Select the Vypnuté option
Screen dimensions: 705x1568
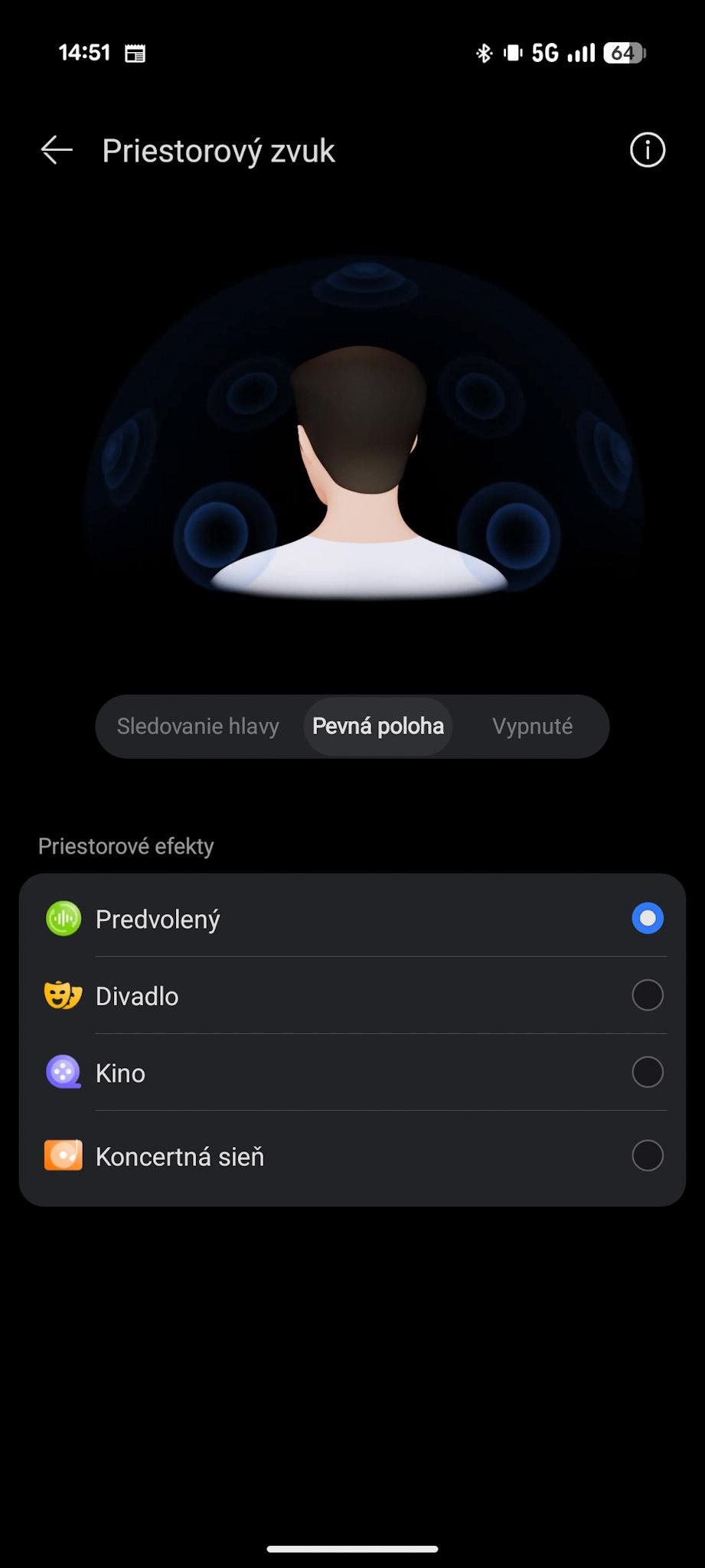coord(534,726)
